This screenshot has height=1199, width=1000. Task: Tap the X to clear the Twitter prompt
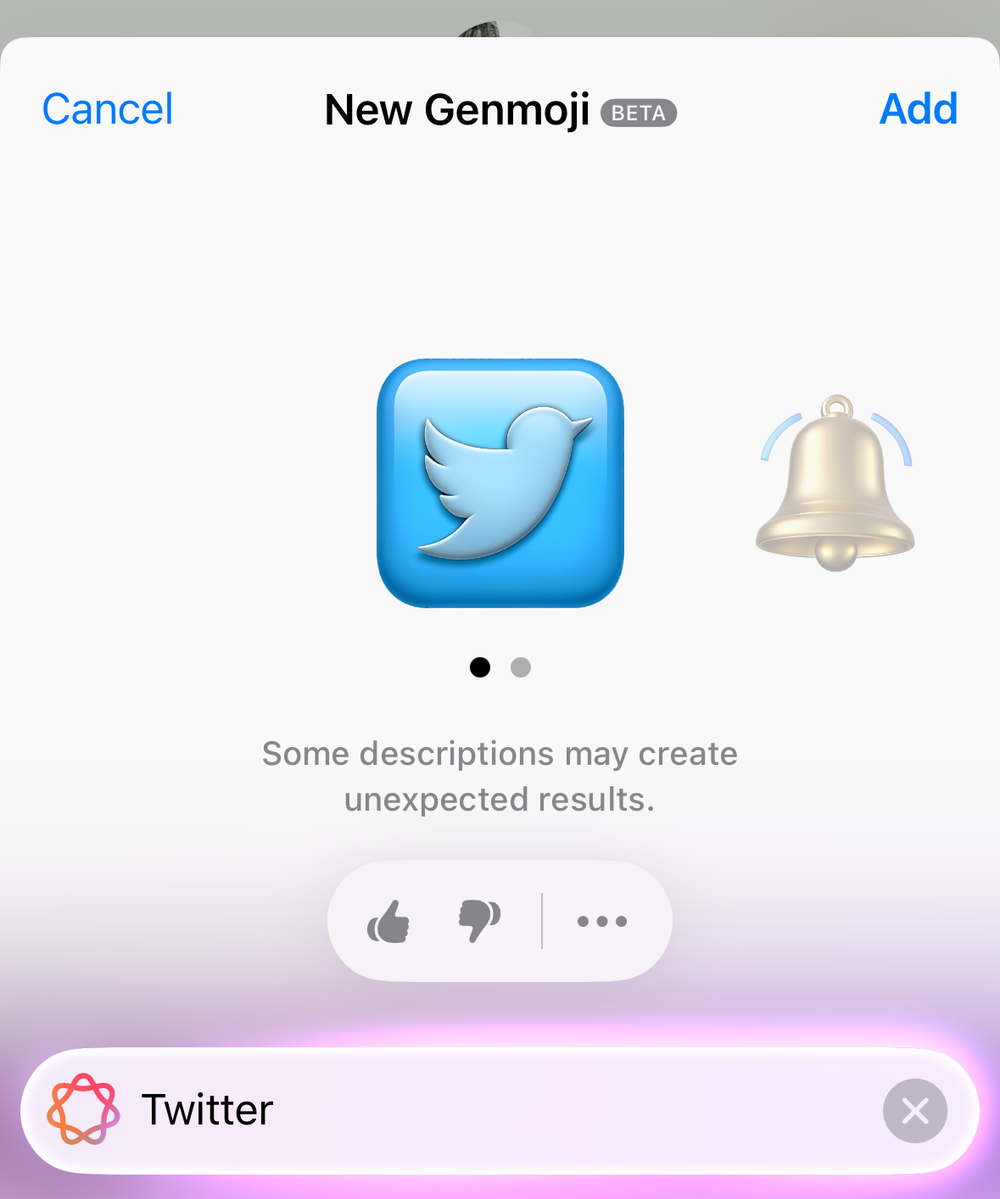click(914, 1110)
